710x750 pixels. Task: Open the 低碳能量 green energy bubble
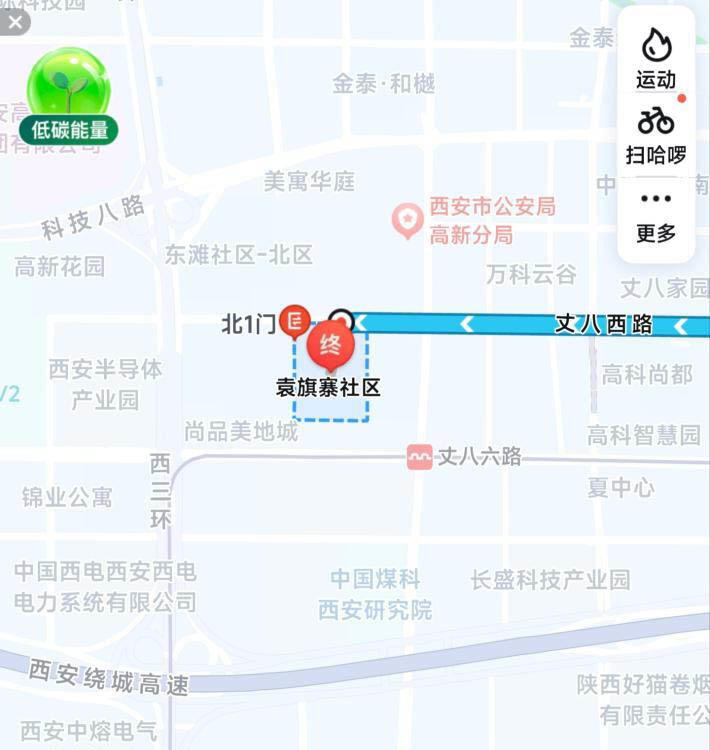pos(68,96)
